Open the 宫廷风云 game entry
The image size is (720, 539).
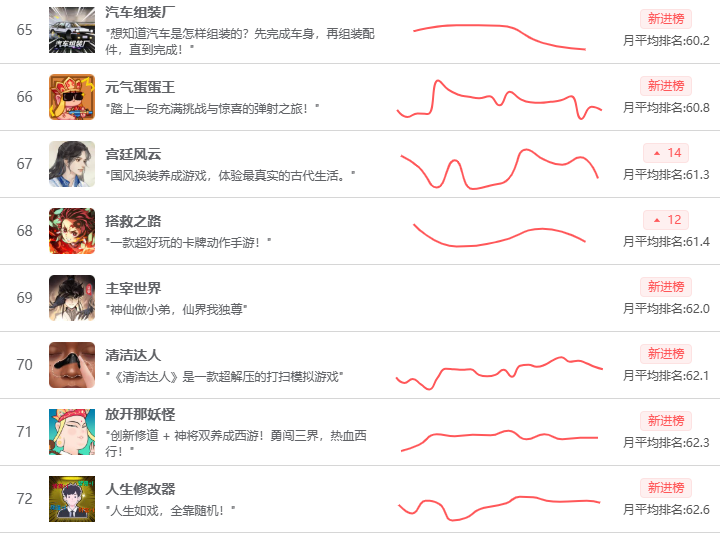click(133, 154)
